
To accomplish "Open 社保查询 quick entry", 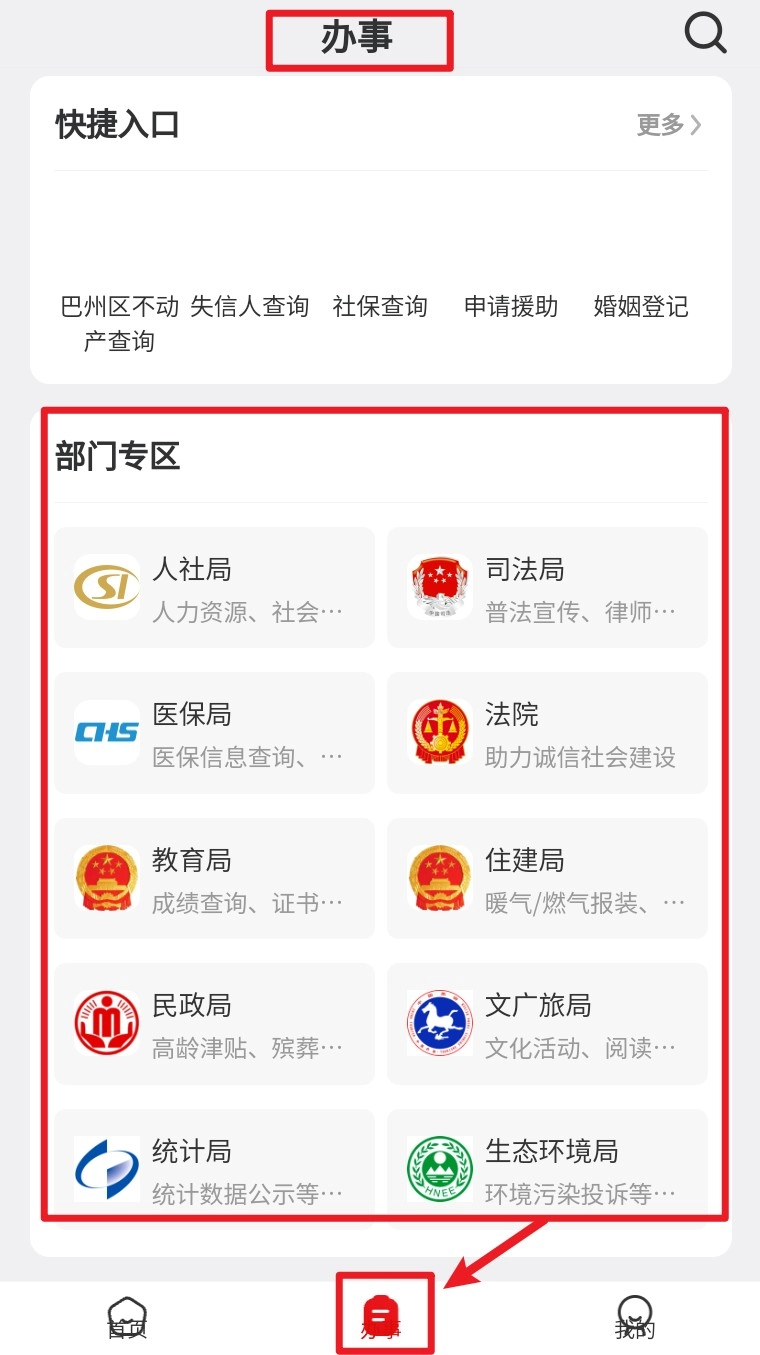I will click(380, 307).
